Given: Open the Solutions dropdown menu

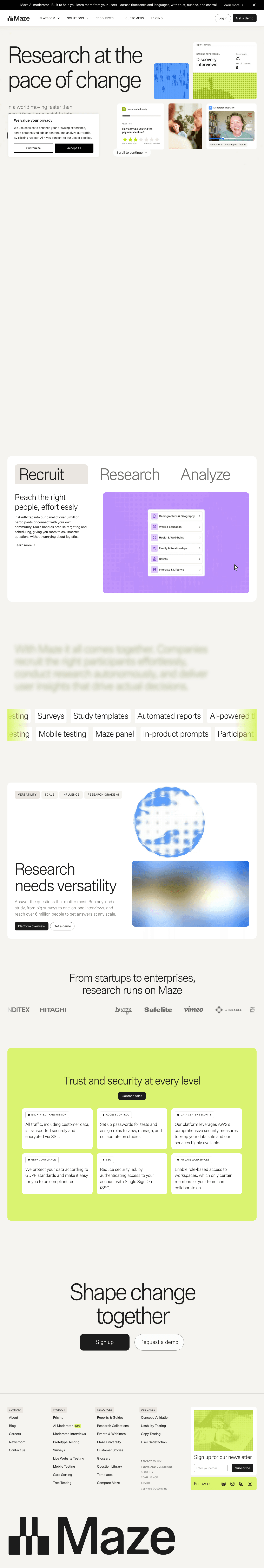Looking at the screenshot, I should point(77,18).
